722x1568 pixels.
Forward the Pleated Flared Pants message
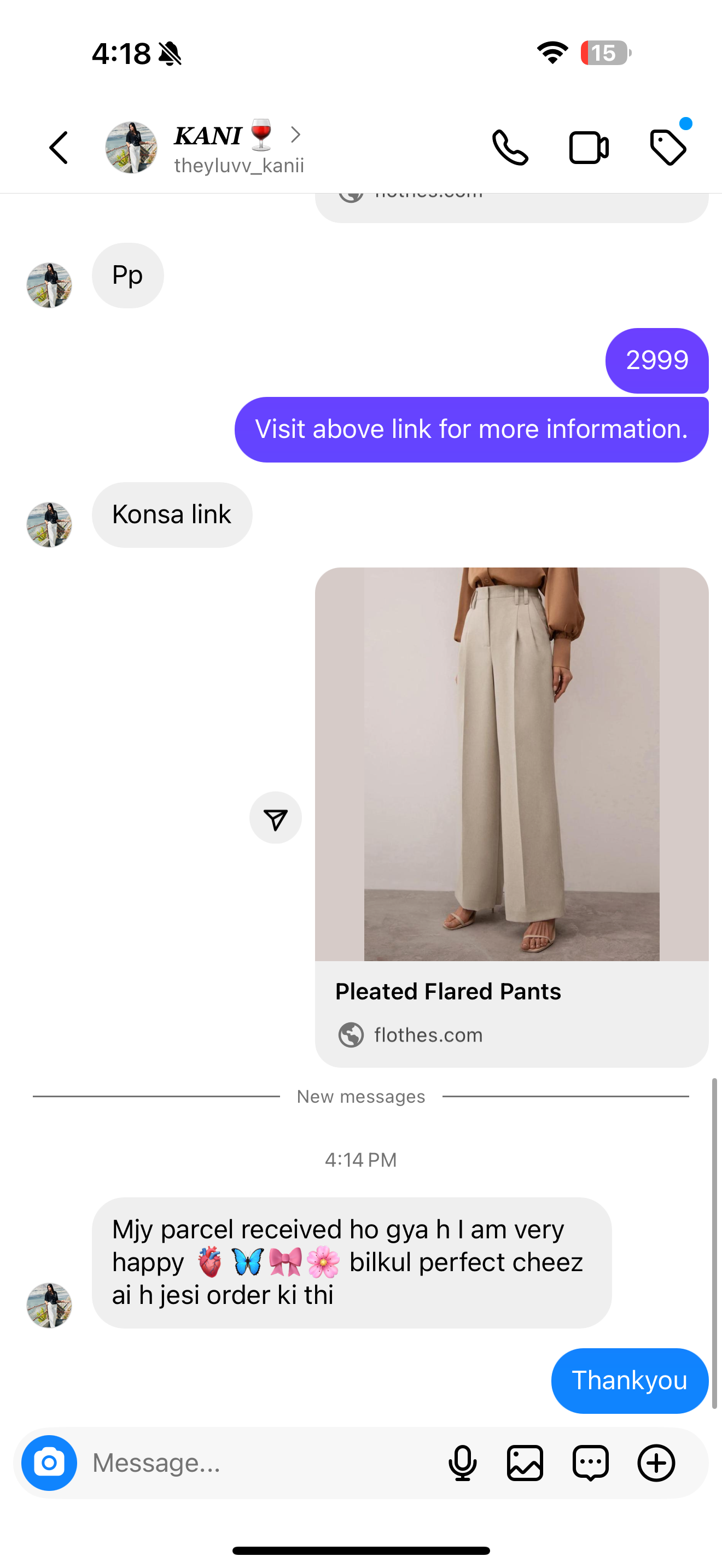click(275, 817)
